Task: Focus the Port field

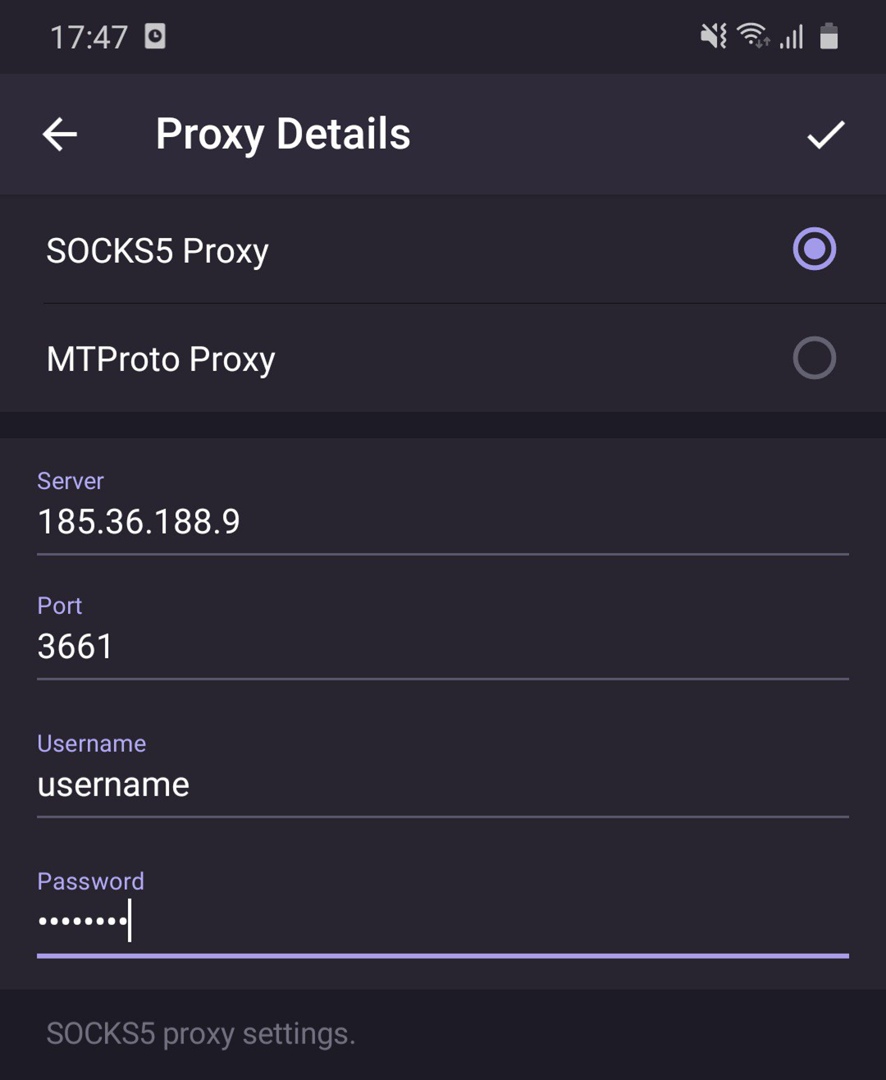Action: [440, 647]
